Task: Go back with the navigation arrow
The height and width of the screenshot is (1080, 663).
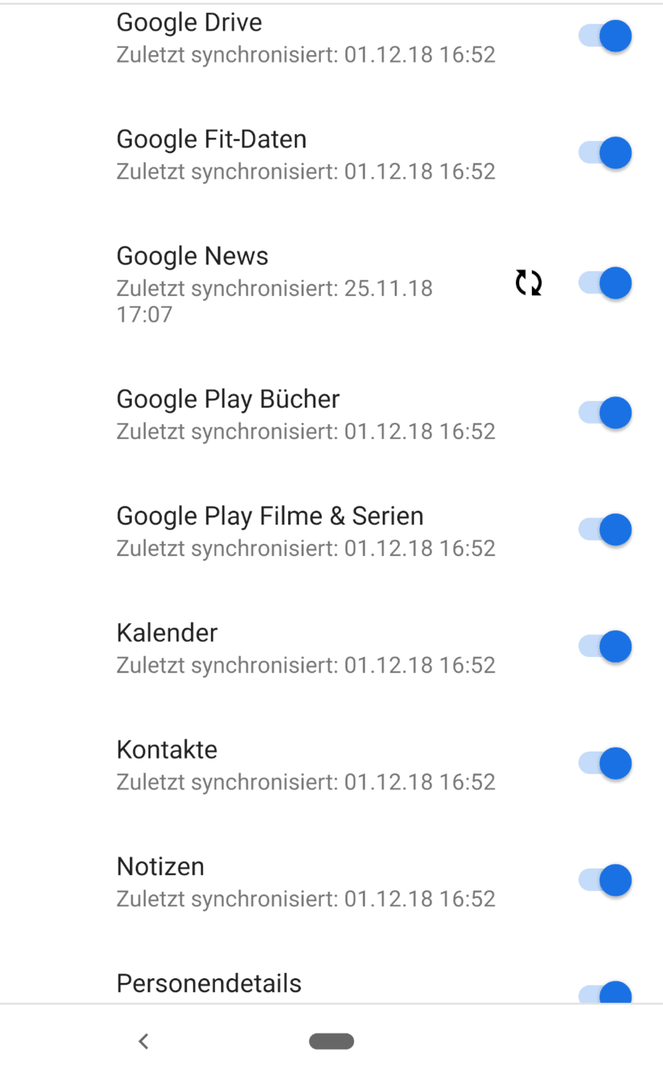Action: 143,1041
